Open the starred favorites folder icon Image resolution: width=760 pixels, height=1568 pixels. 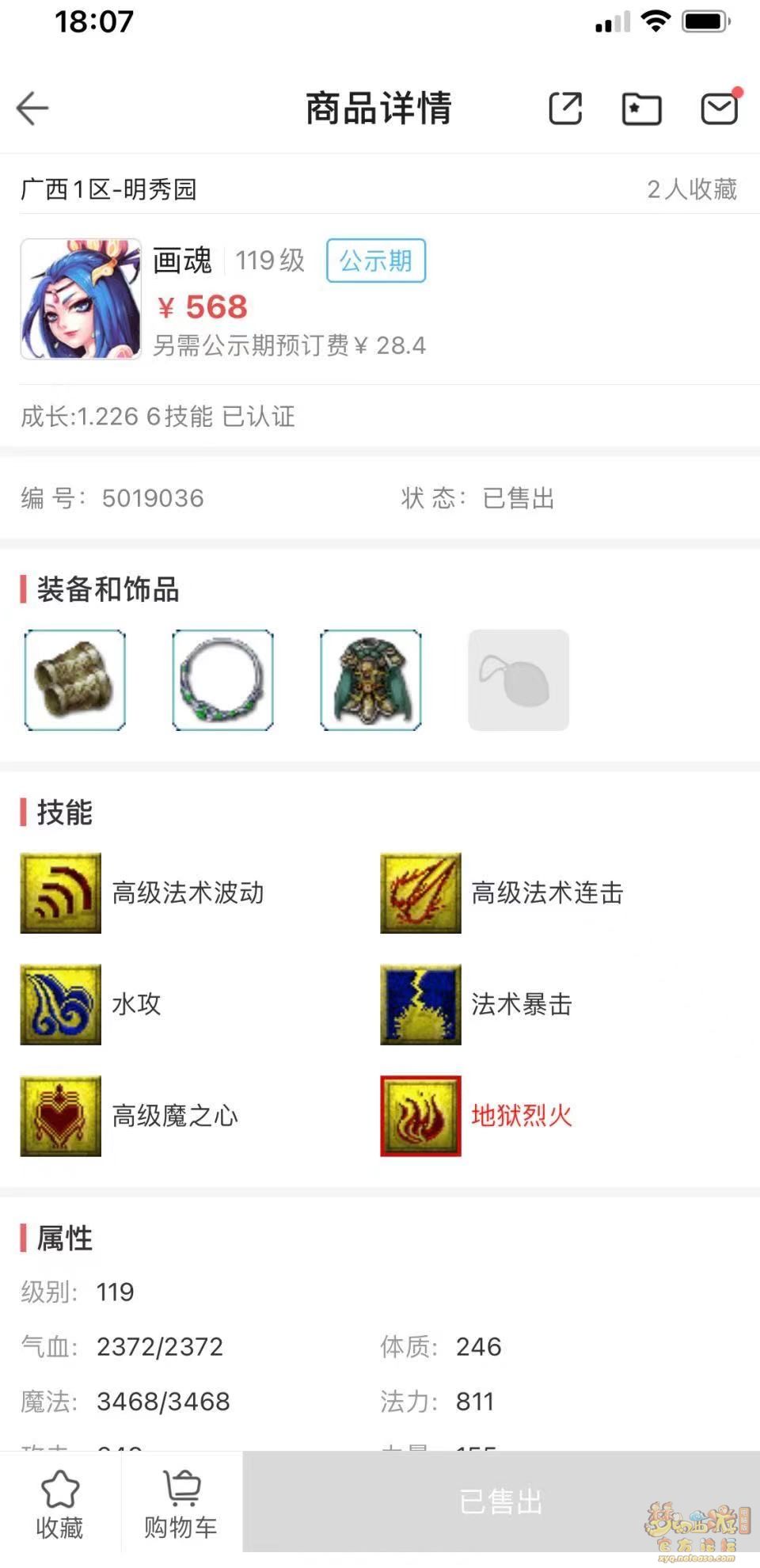(x=641, y=108)
